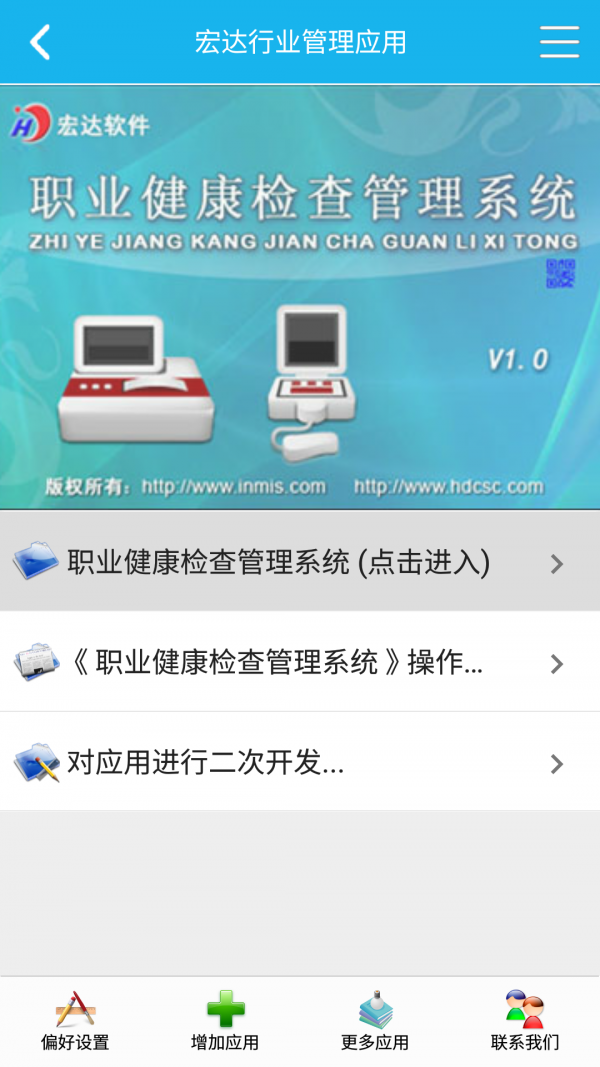Open the hamburger menu in the header

559,42
